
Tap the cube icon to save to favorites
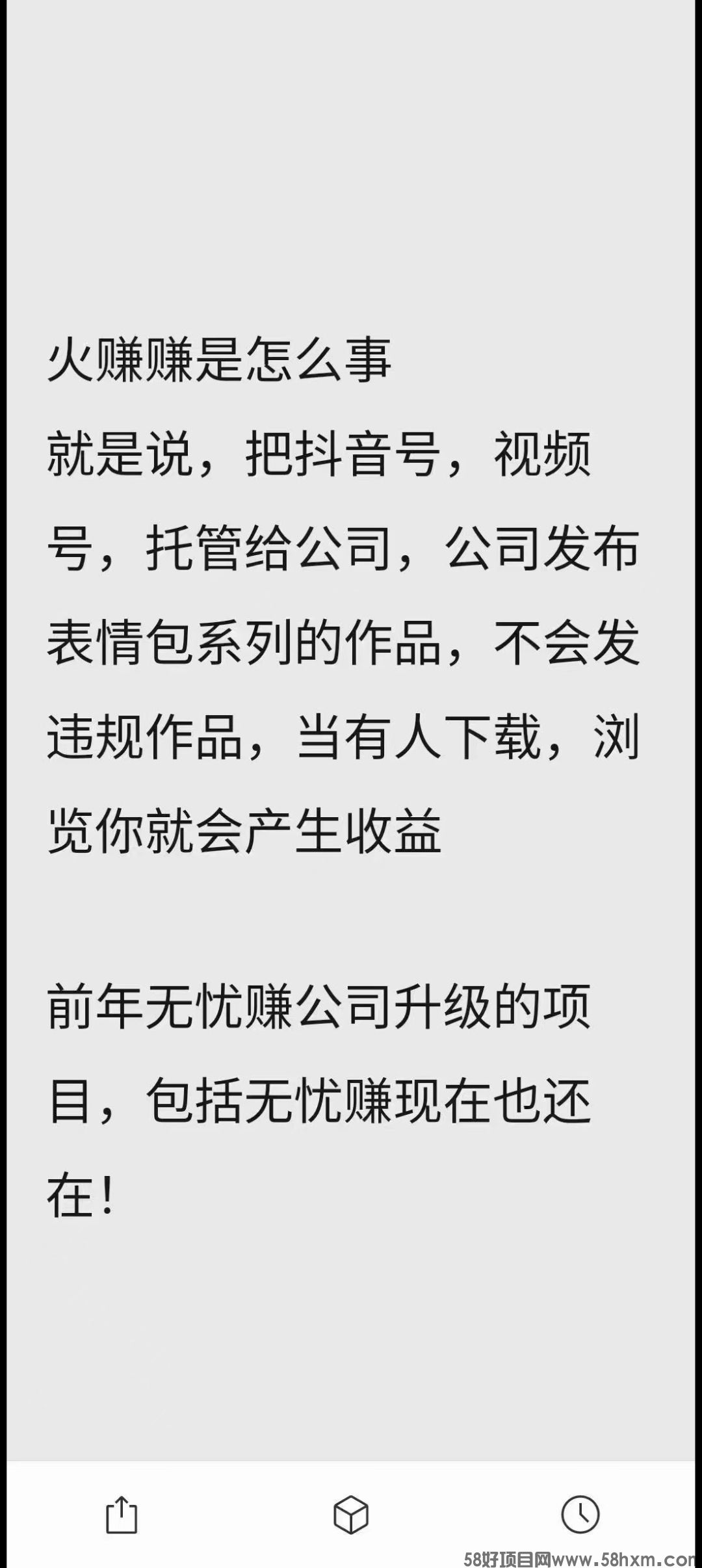click(351, 1514)
